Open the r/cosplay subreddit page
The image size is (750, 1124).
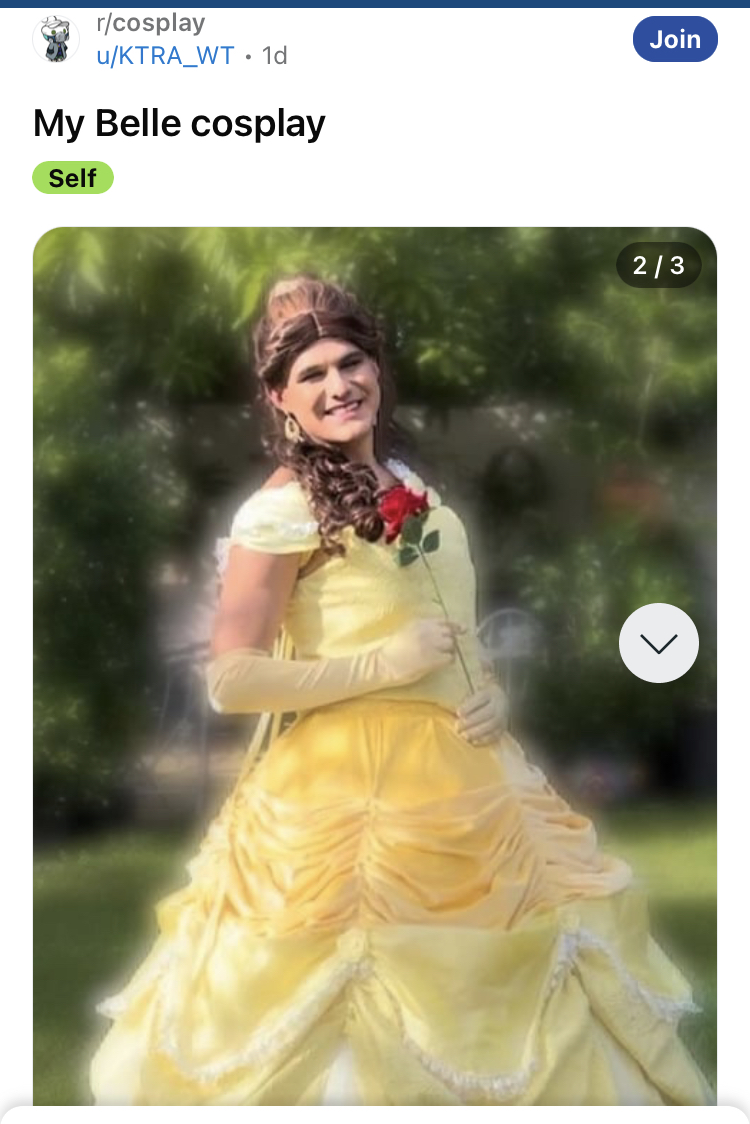click(151, 23)
